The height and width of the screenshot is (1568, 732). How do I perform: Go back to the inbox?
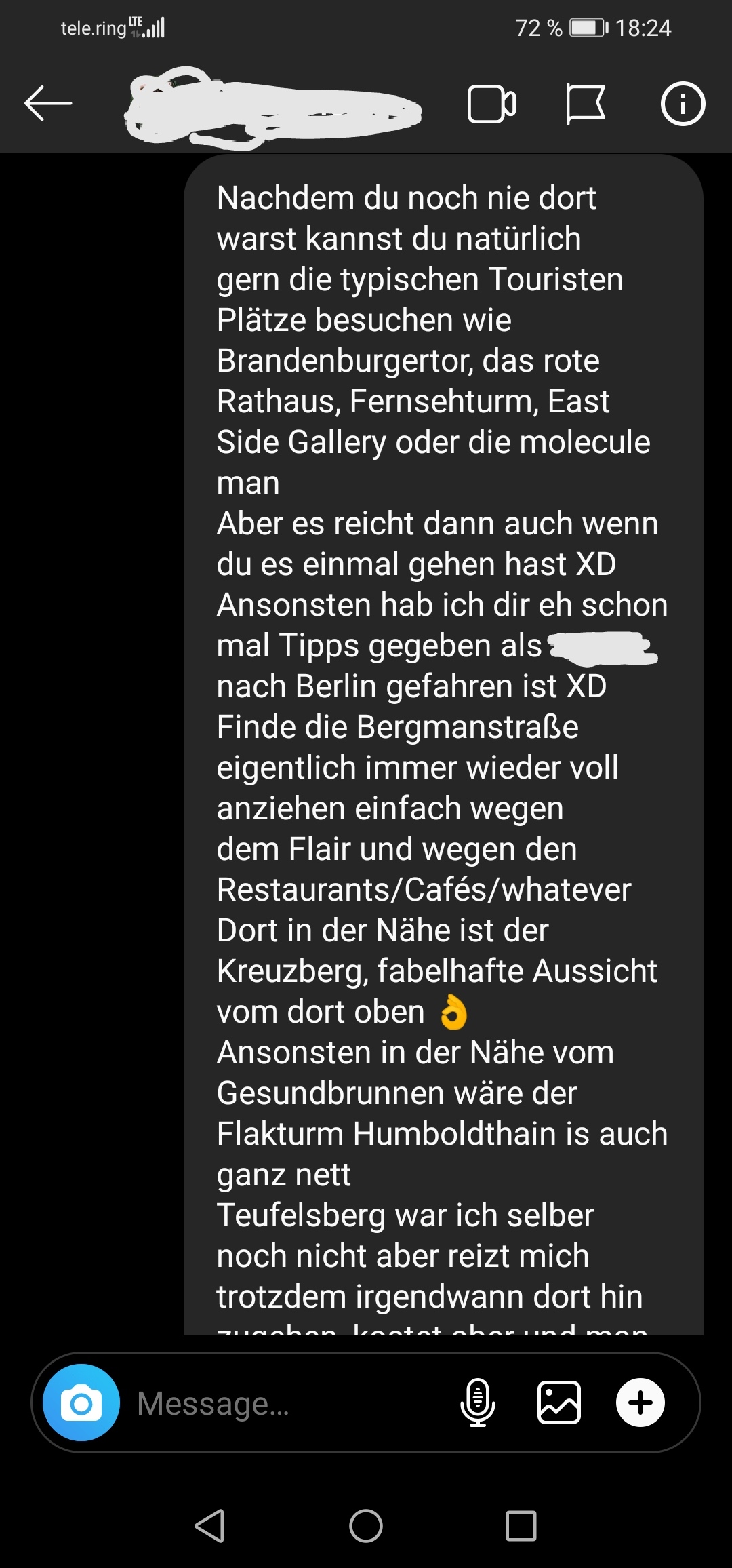[x=47, y=104]
